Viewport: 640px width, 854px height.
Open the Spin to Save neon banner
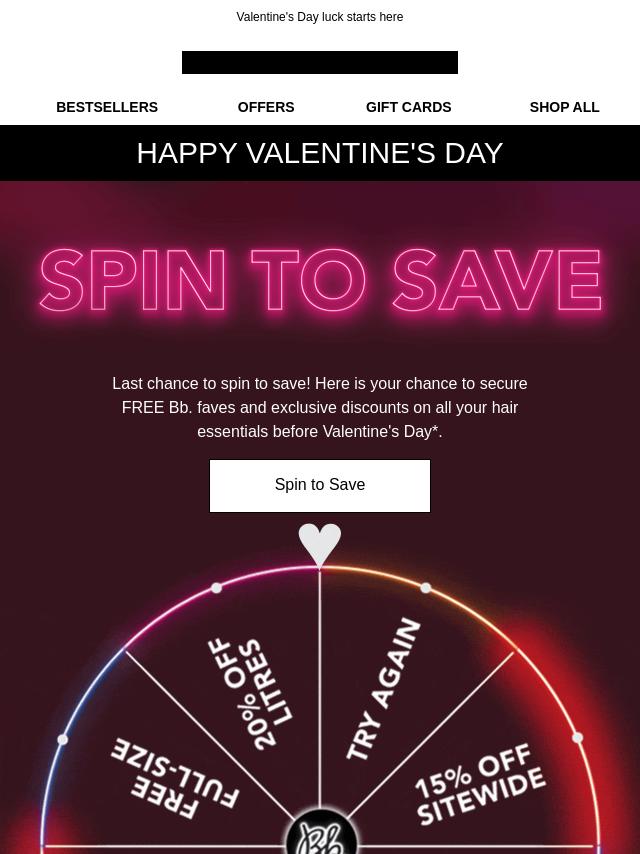(320, 280)
